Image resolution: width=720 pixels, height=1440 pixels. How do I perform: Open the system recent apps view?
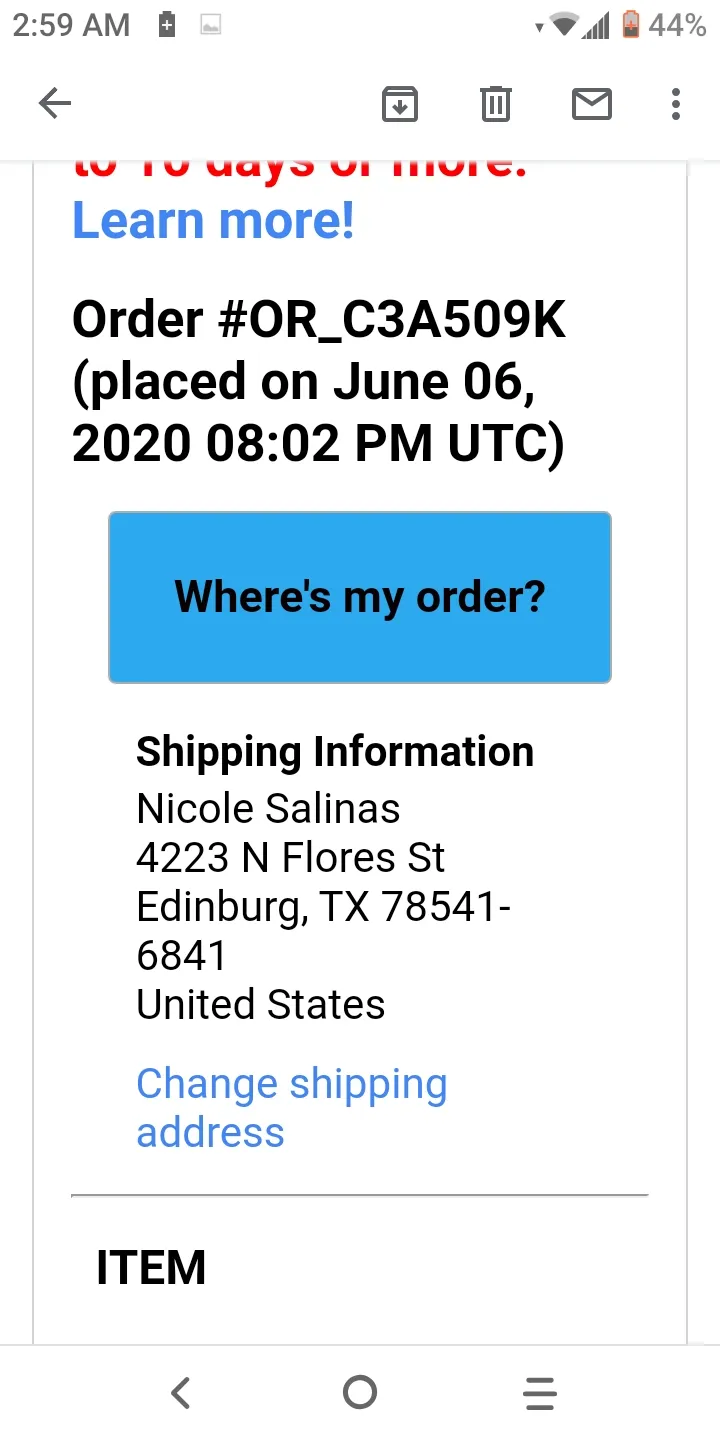point(540,1392)
